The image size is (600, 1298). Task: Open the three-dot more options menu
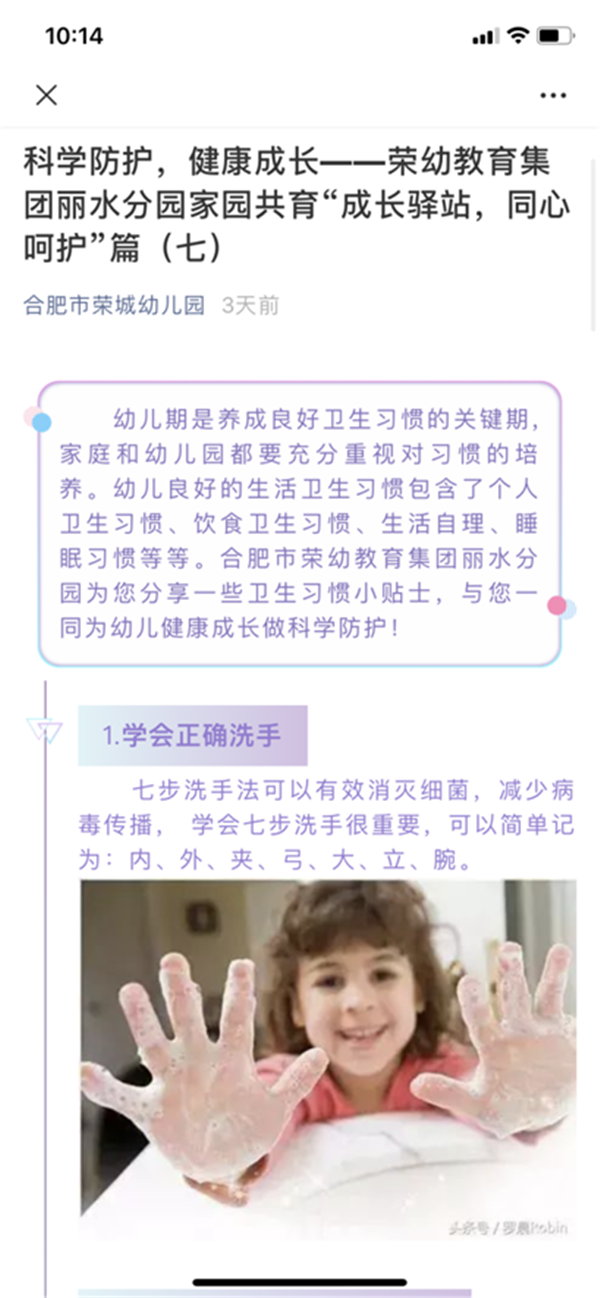[x=553, y=96]
